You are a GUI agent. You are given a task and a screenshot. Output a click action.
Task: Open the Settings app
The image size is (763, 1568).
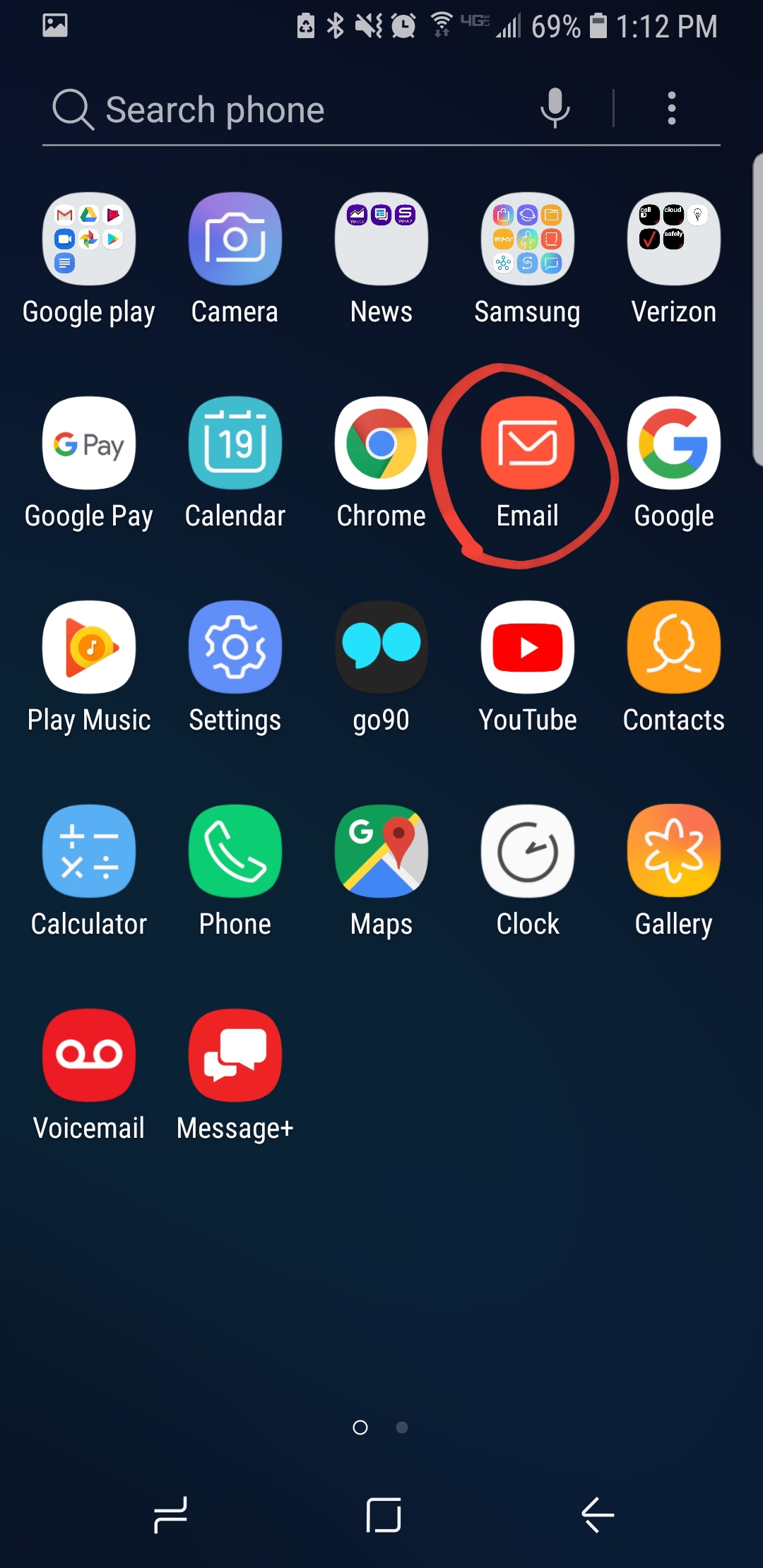point(235,647)
